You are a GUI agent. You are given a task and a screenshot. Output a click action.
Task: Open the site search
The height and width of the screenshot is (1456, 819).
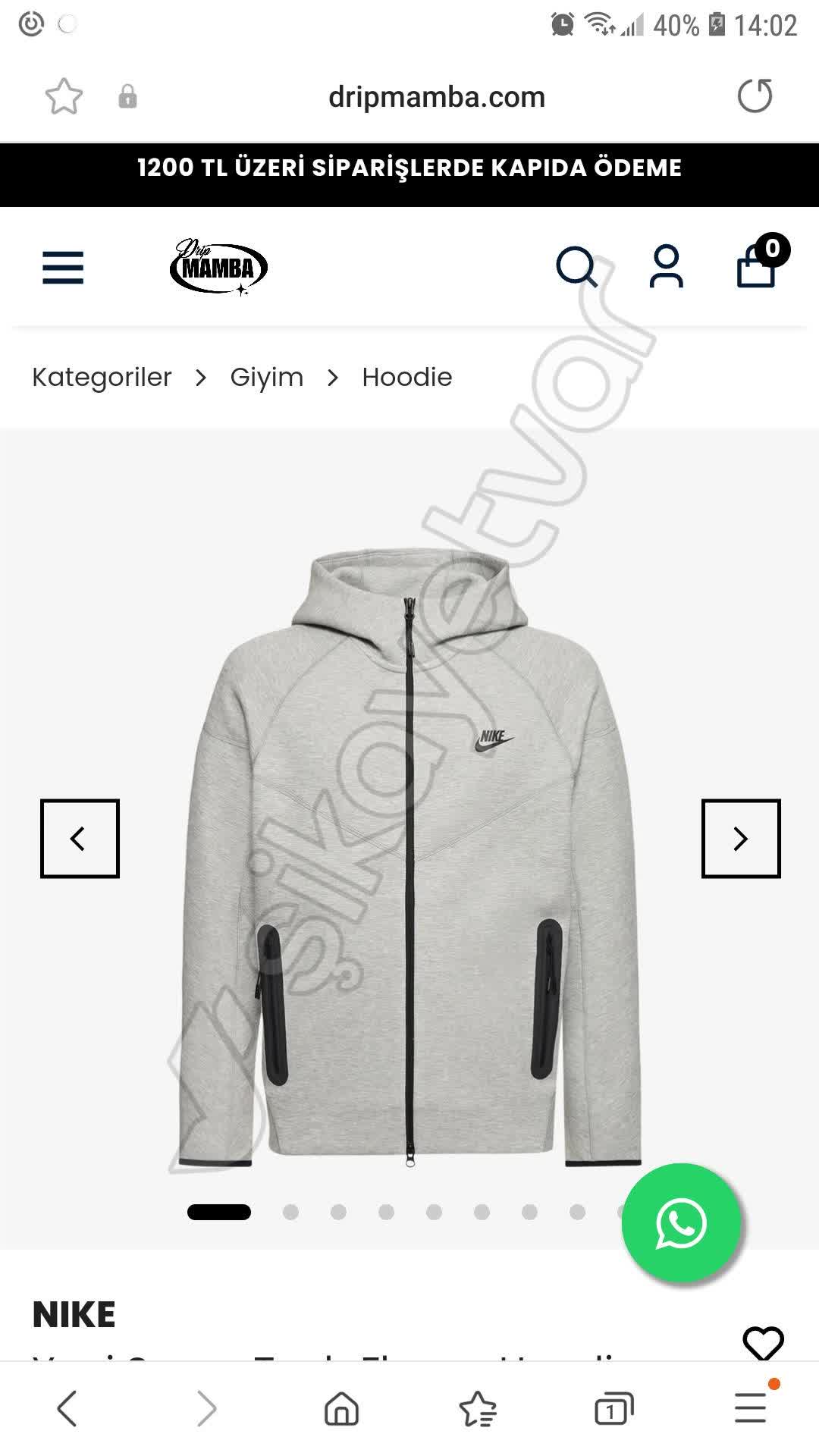tap(576, 267)
